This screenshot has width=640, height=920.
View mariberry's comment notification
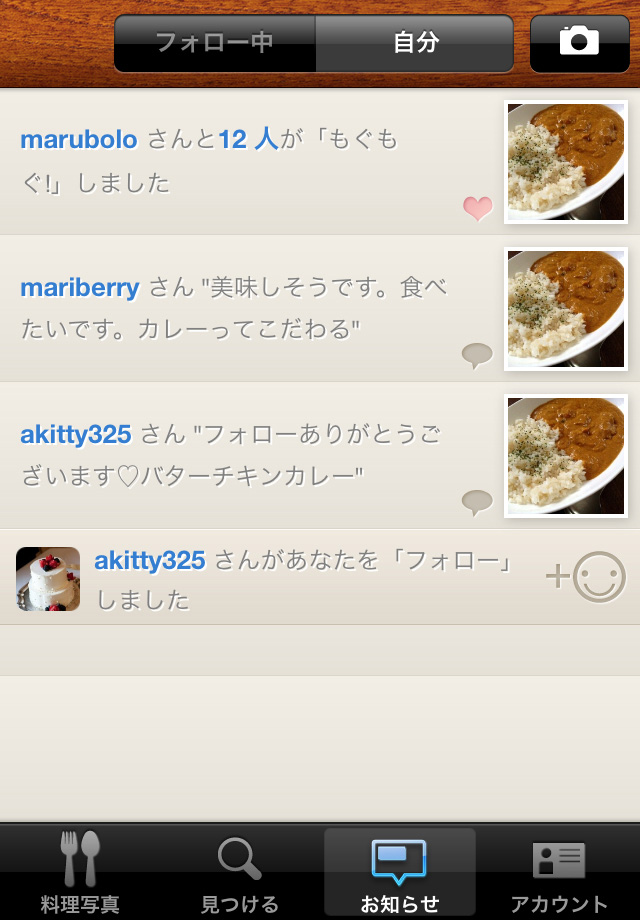[x=240, y=308]
